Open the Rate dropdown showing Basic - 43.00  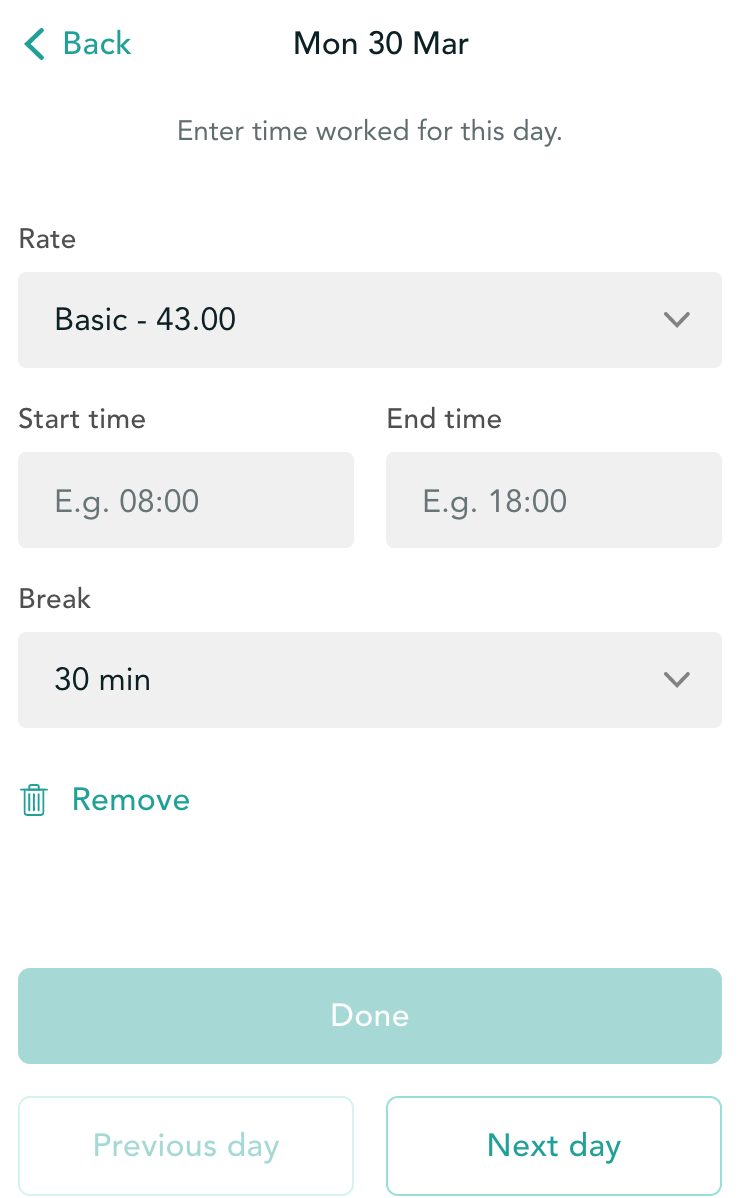click(x=370, y=320)
